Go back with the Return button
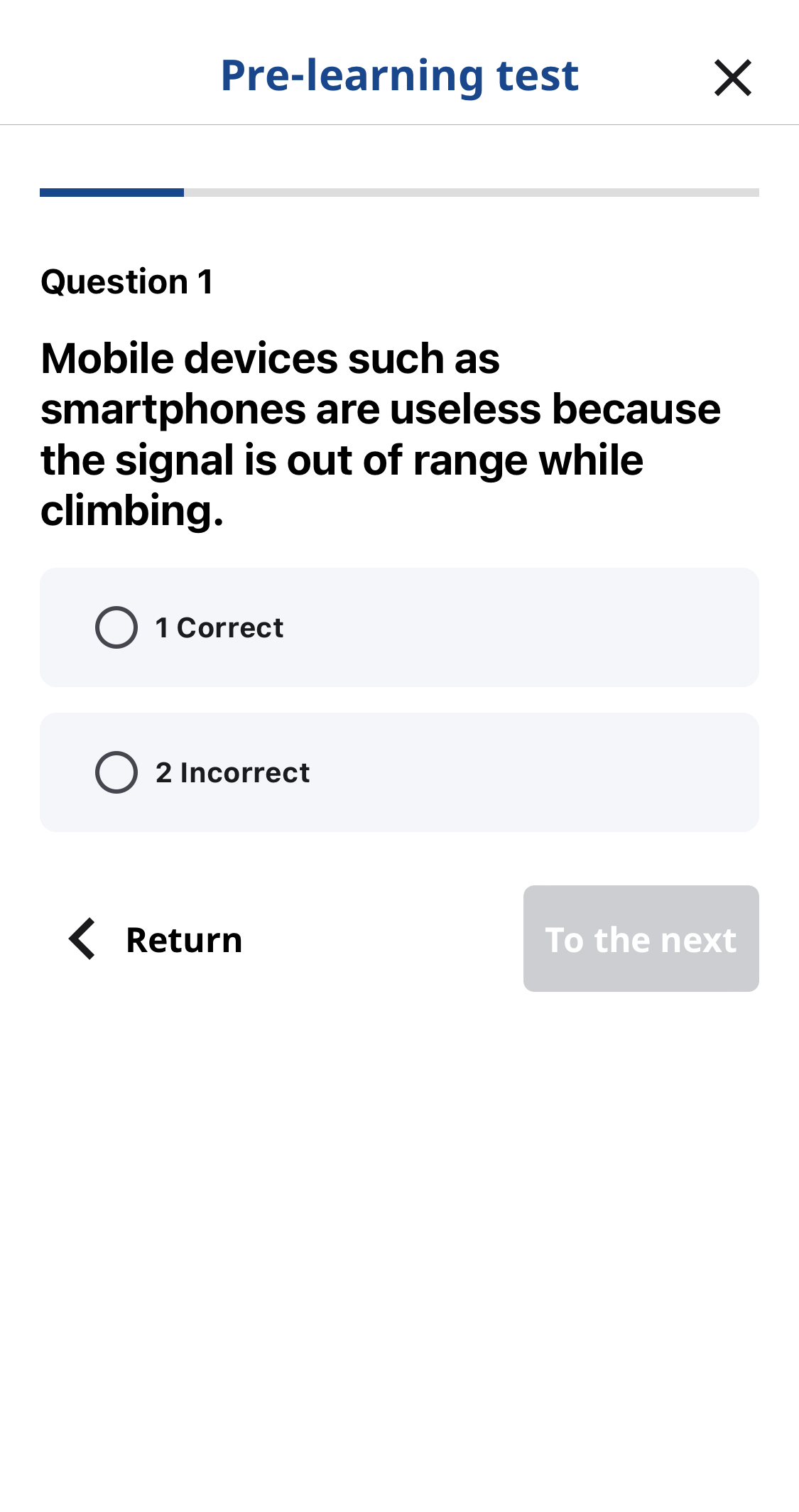This screenshot has height=1512, width=799. coord(156,939)
